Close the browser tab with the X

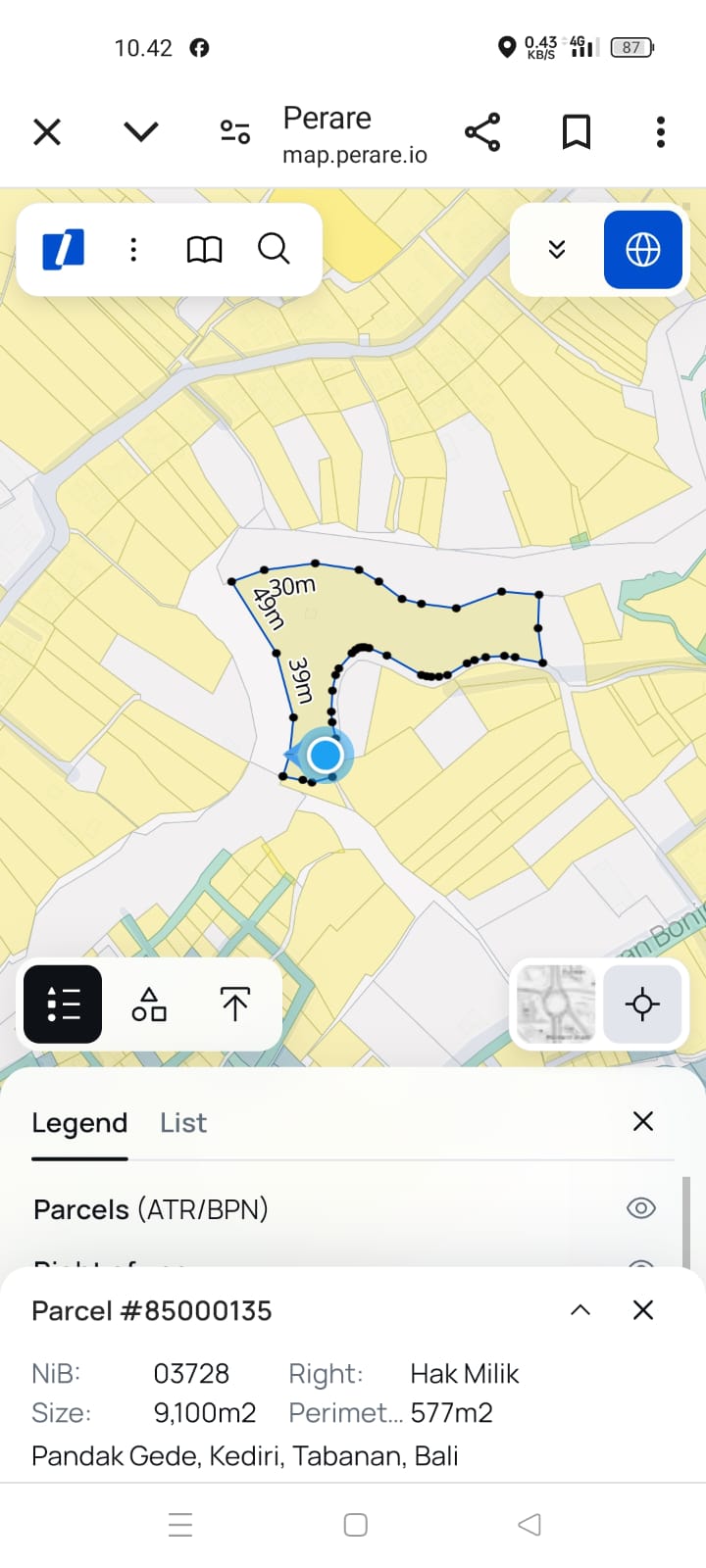(x=47, y=132)
